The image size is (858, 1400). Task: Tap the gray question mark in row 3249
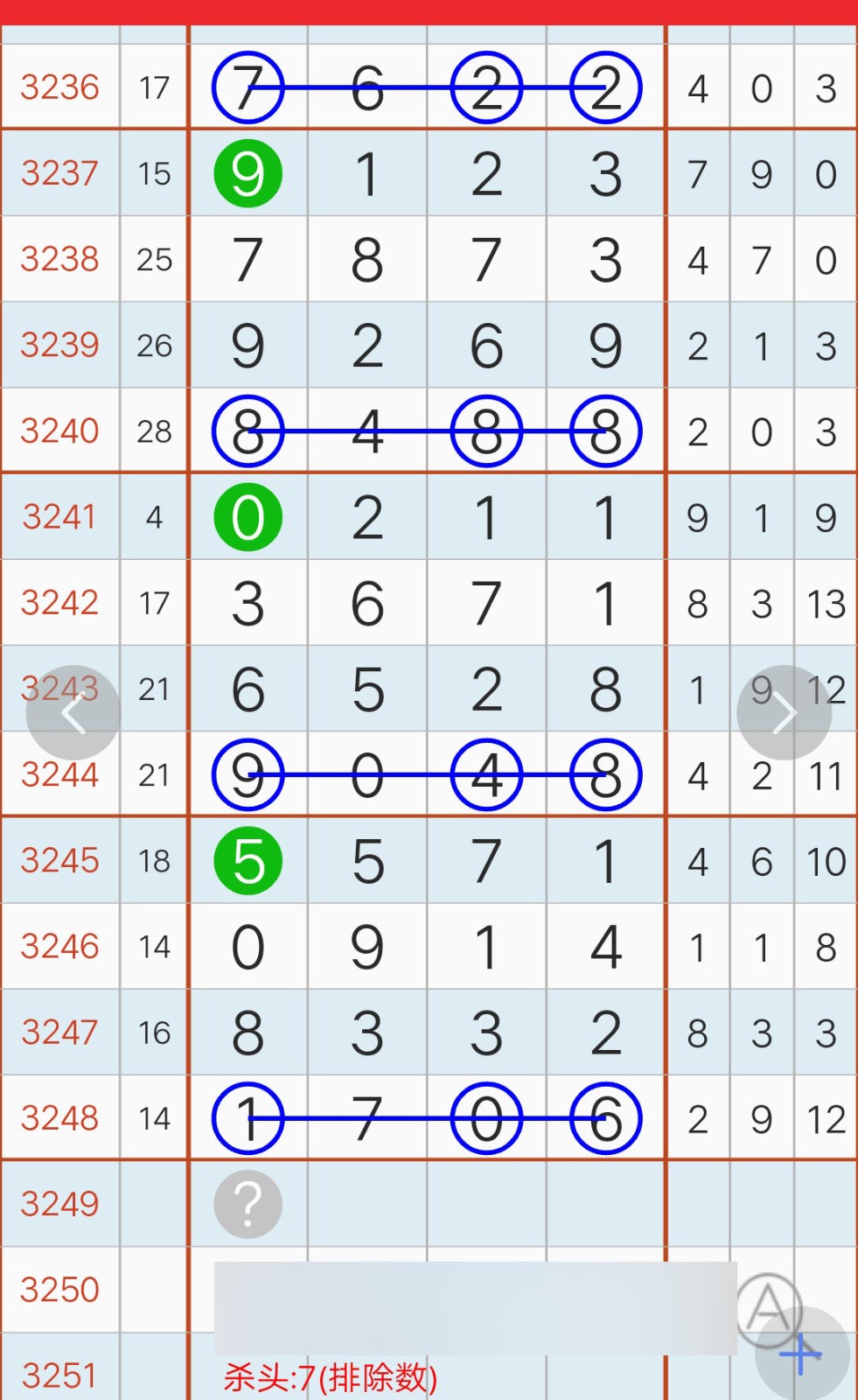pyautogui.click(x=248, y=1204)
